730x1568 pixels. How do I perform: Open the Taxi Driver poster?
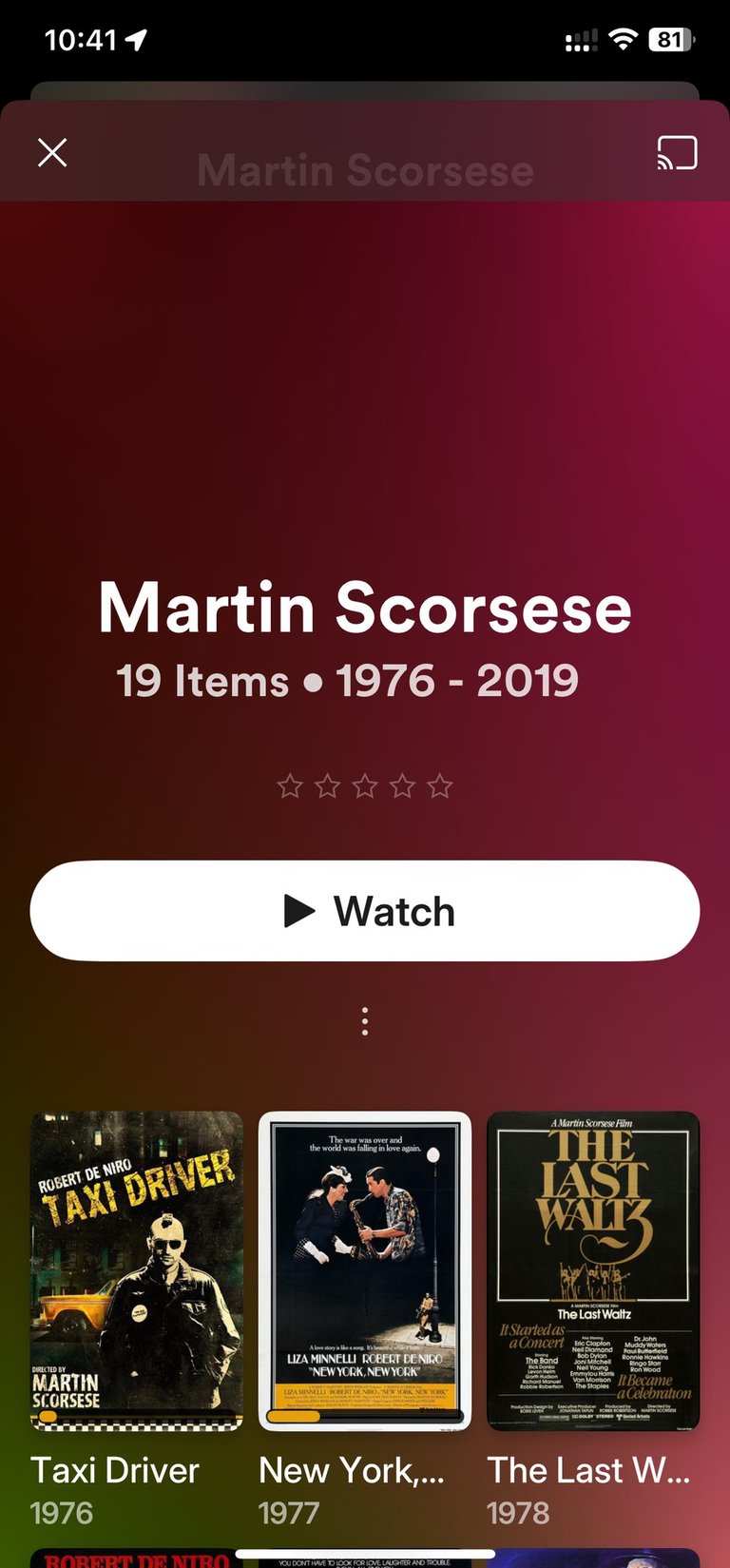coord(137,1271)
